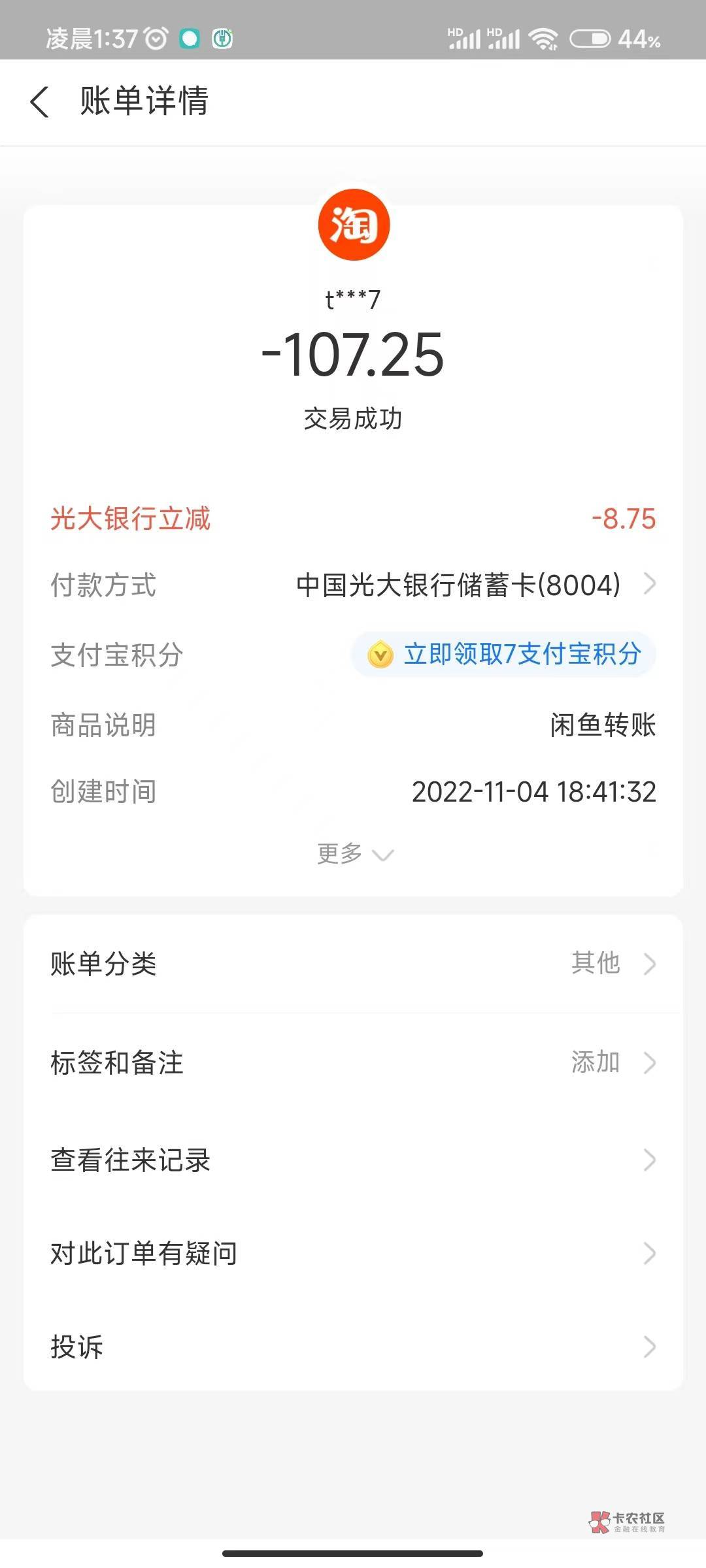Go back from the 账单详情 page
706x1568 pixels.
coord(41,103)
